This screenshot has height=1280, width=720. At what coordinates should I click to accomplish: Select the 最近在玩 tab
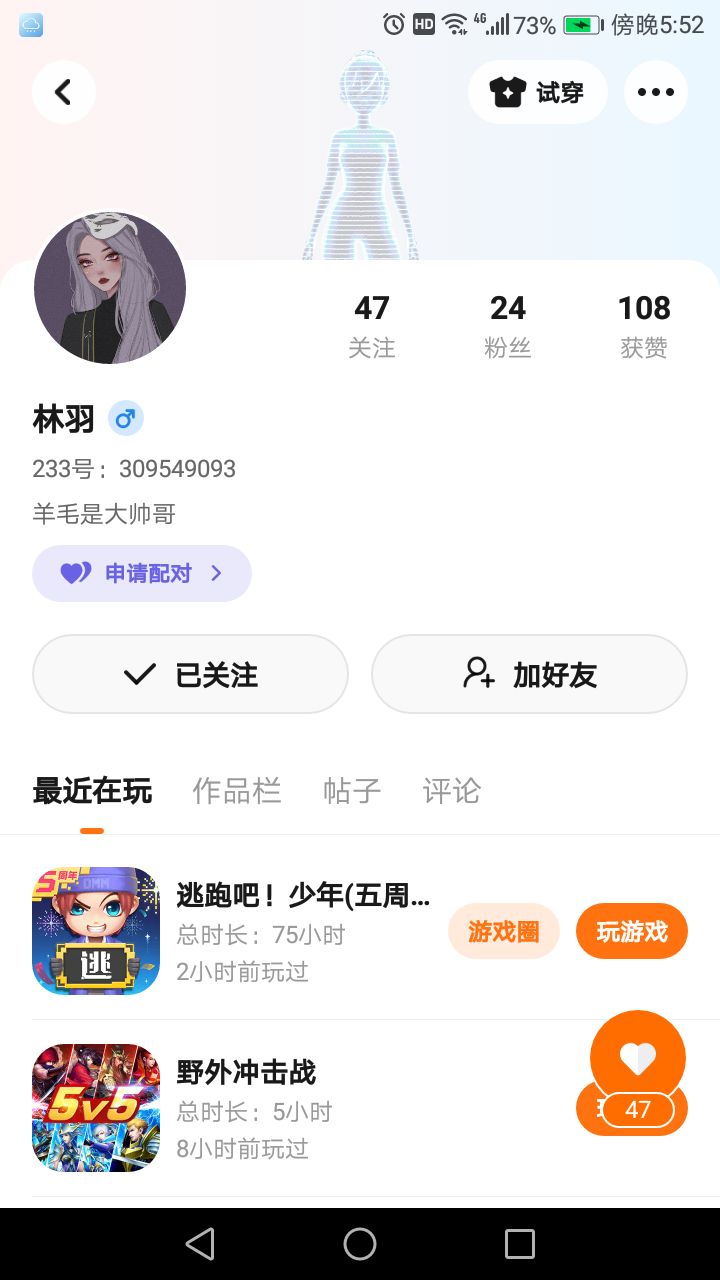click(92, 791)
